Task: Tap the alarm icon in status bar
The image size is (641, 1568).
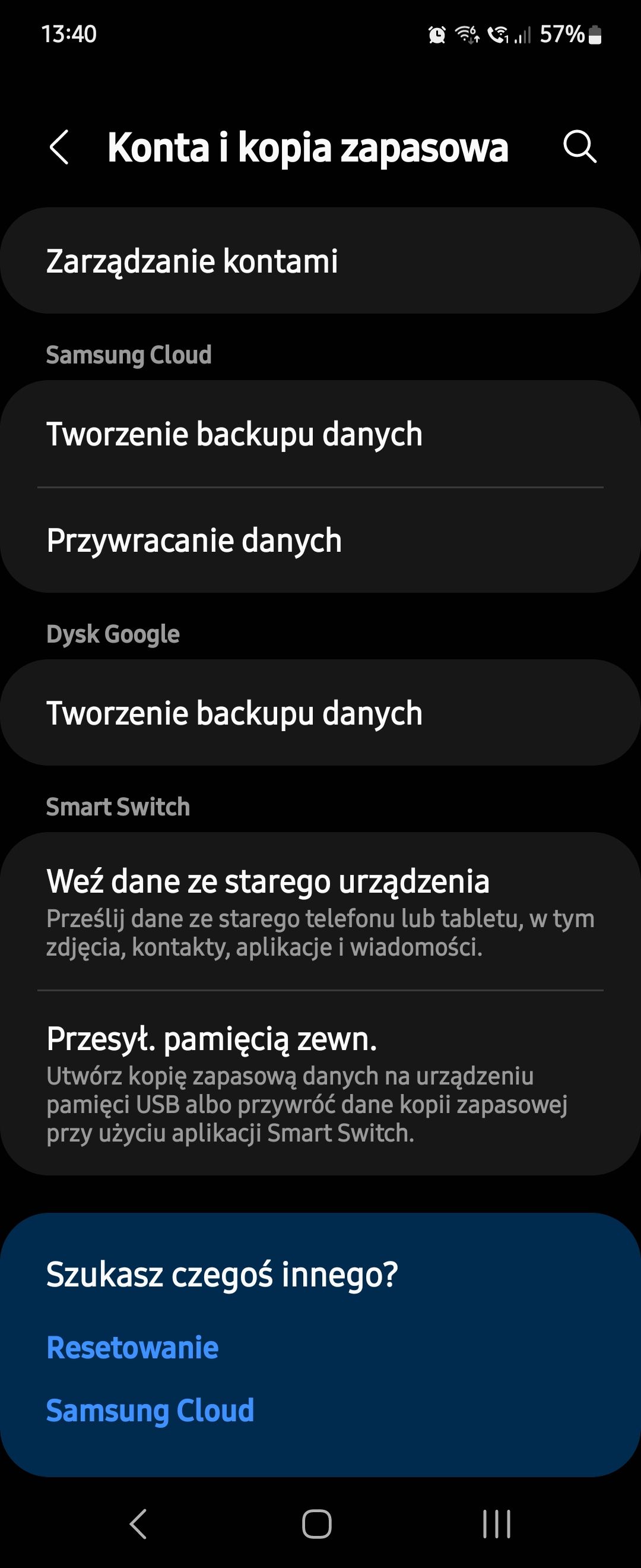Action: pyautogui.click(x=436, y=35)
